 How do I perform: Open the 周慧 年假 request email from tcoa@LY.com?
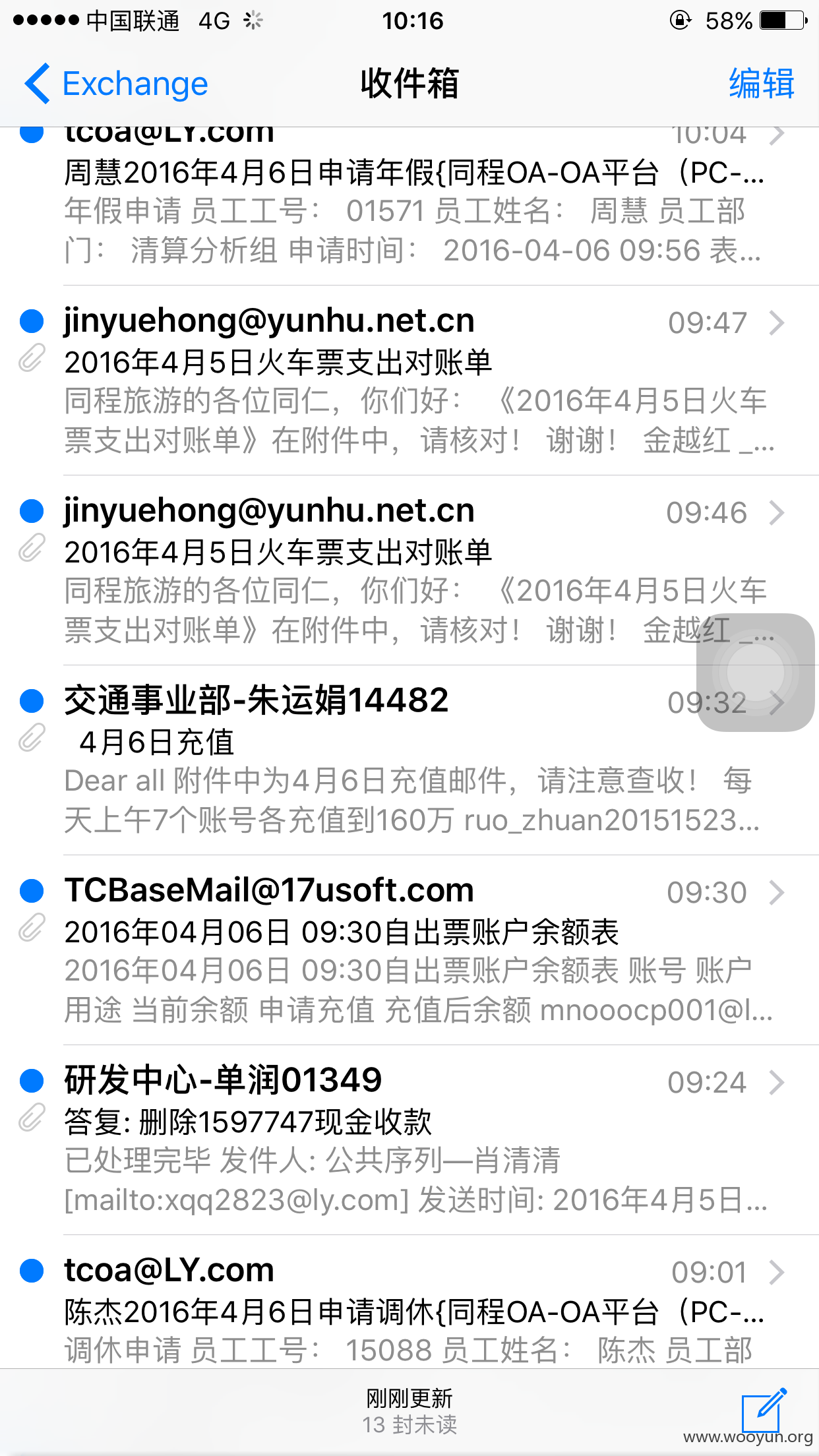coord(409,206)
